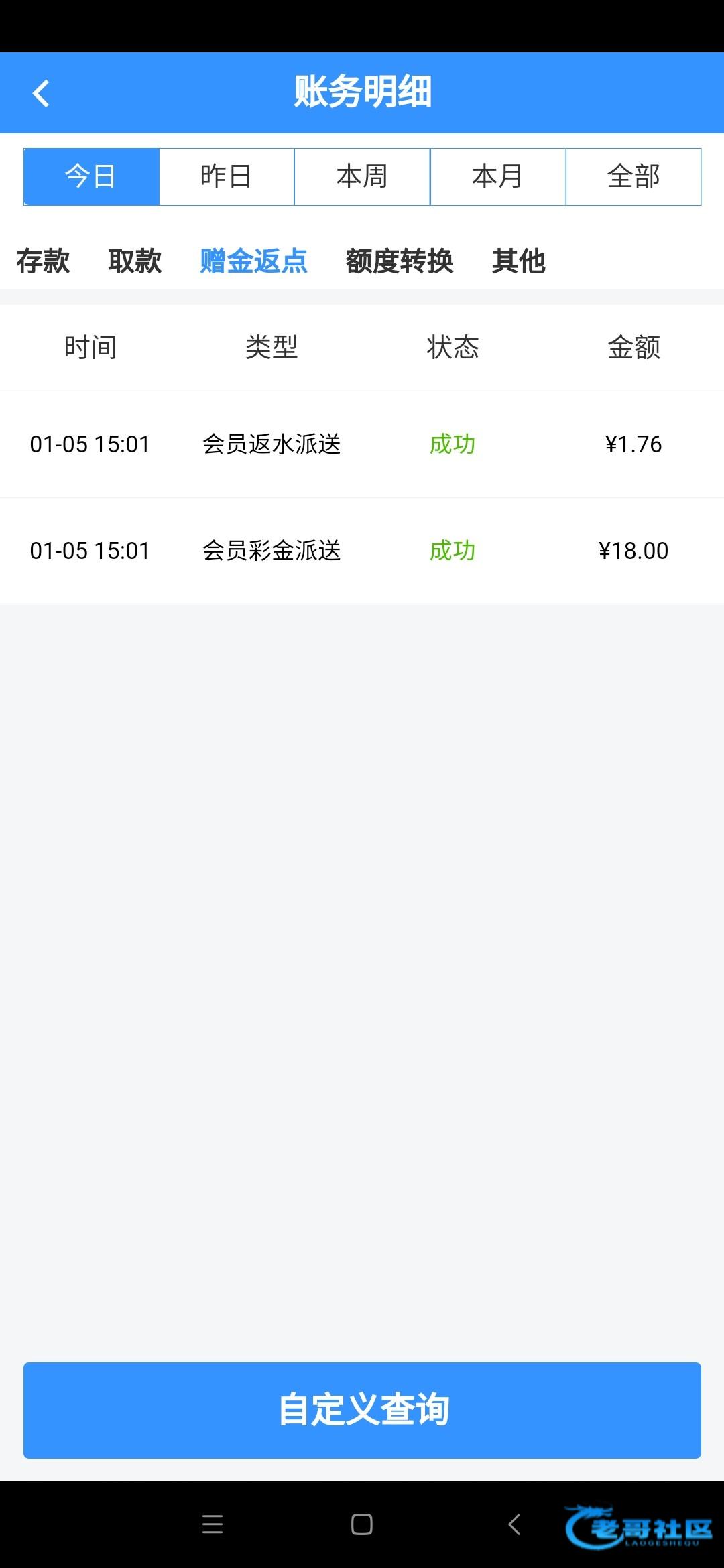Open recent apps from the navigation bar

pyautogui.click(x=213, y=1524)
